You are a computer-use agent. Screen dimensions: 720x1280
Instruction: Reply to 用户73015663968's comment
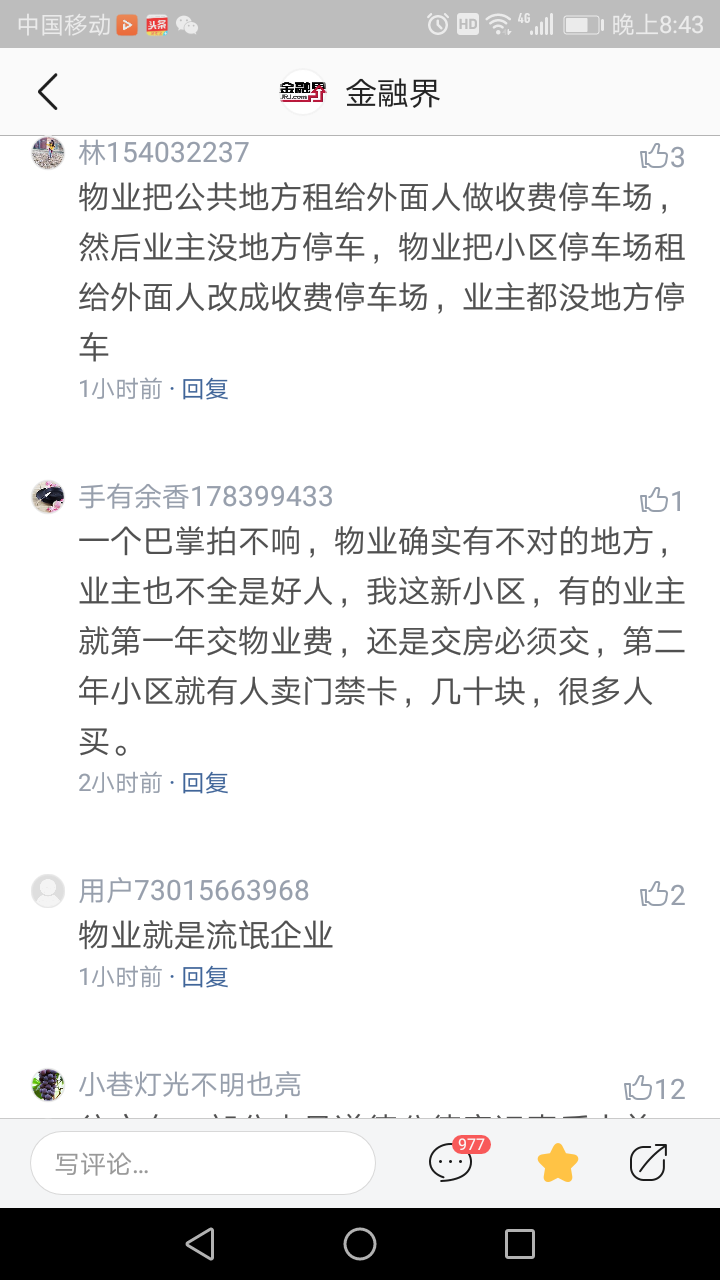tap(205, 977)
